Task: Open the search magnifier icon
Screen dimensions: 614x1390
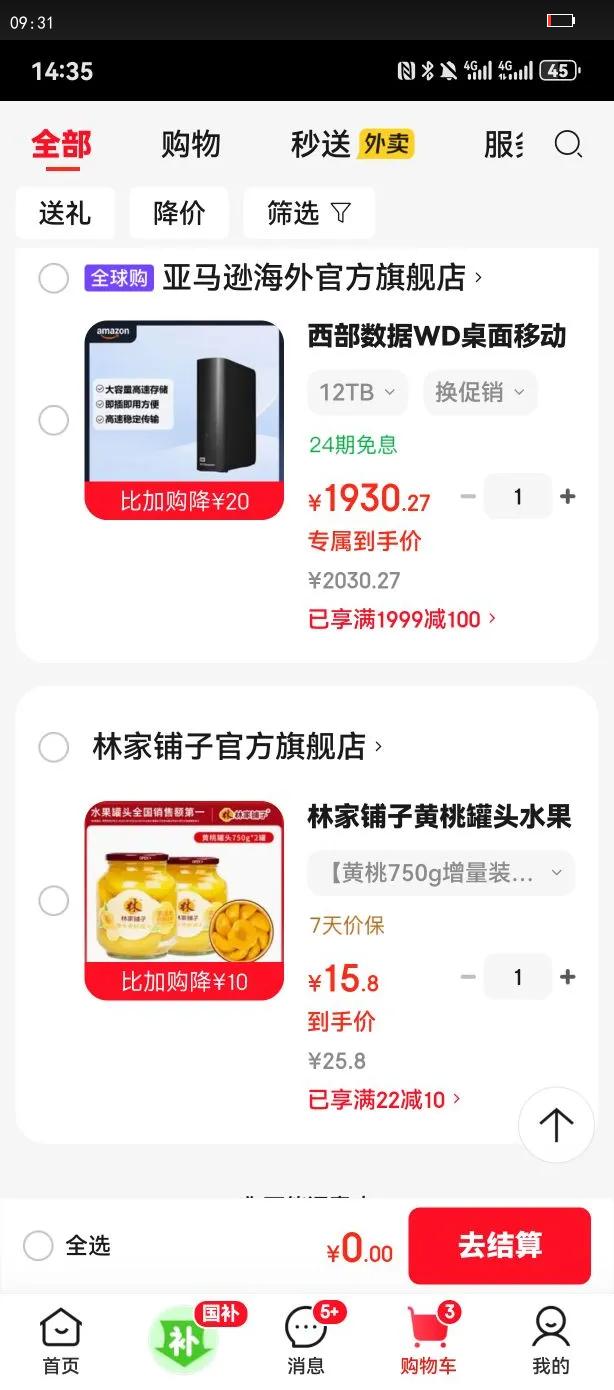Action: [x=568, y=145]
